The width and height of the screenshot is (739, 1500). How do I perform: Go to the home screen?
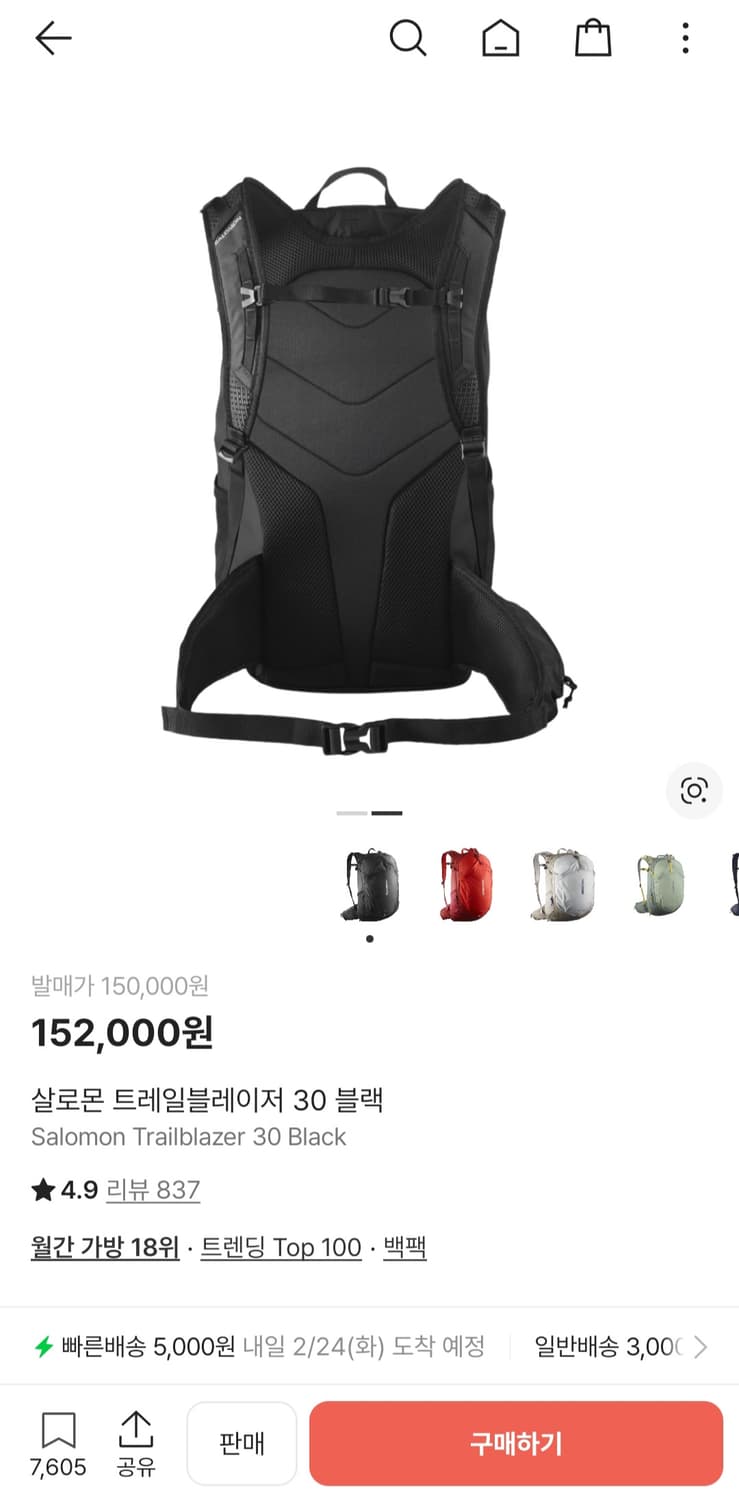tap(501, 38)
